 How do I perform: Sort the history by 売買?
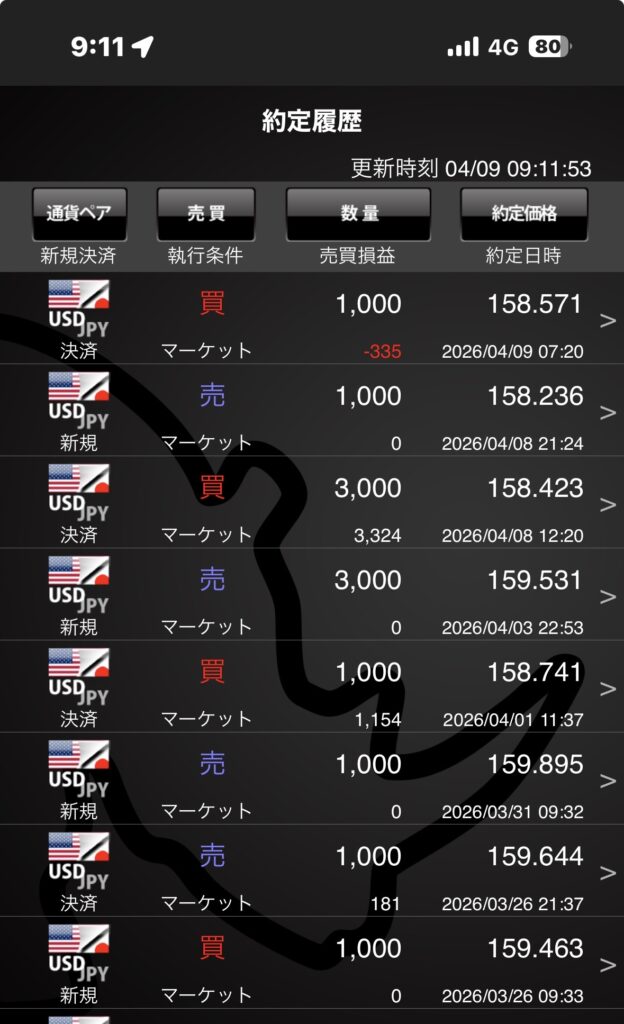[206, 213]
